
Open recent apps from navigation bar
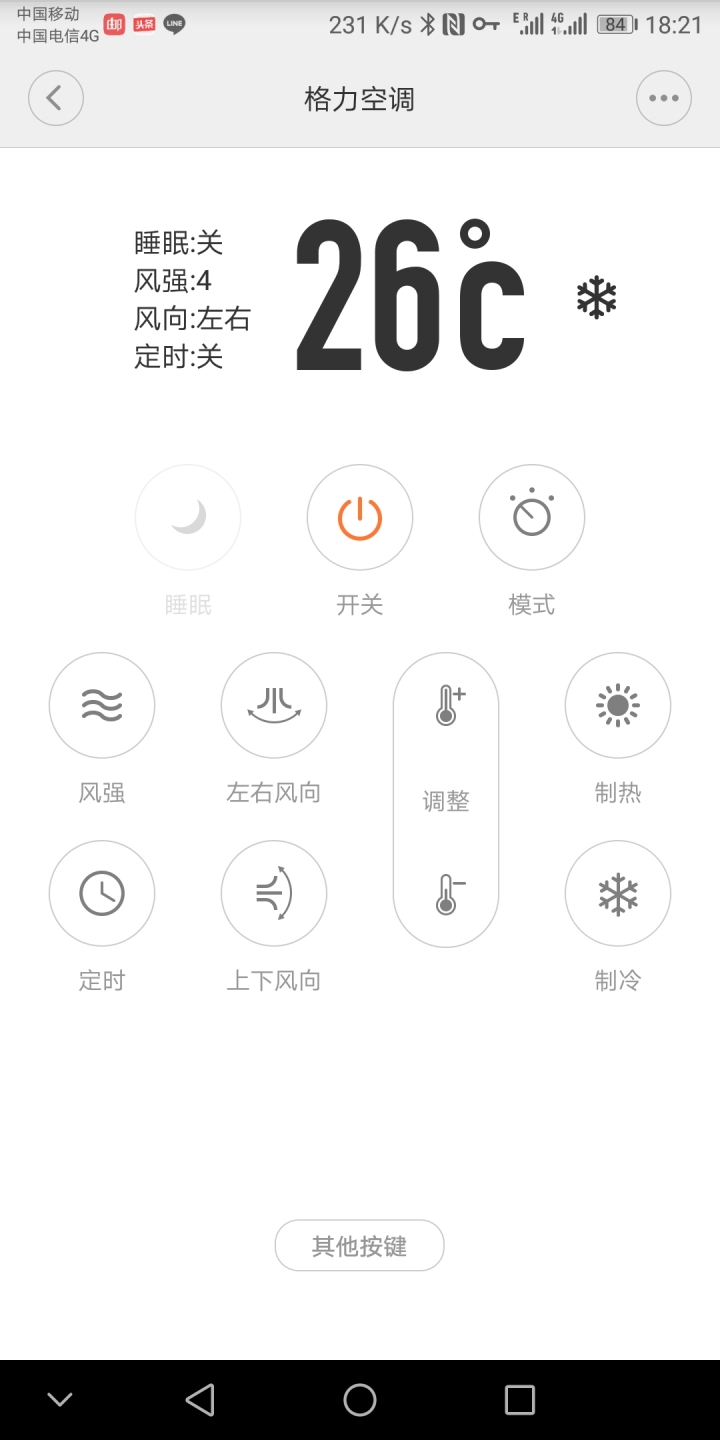tap(520, 1400)
